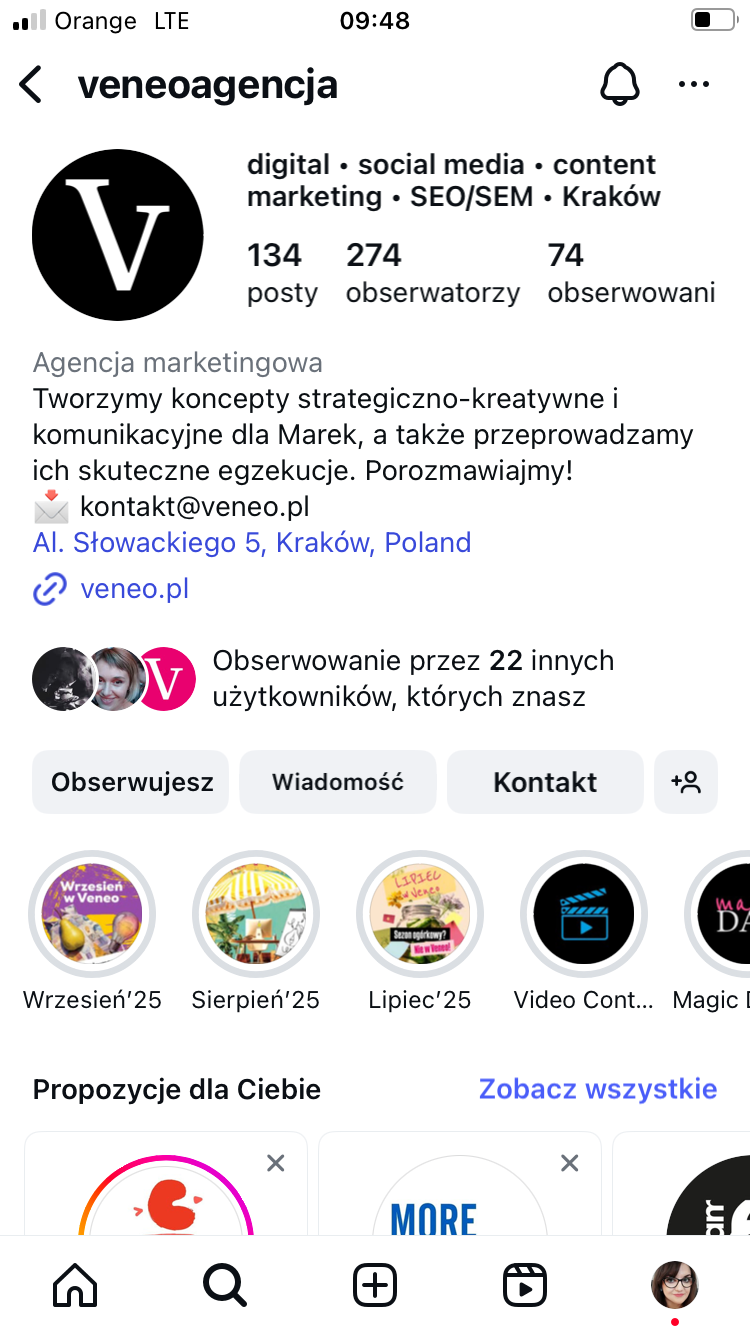This screenshot has height=1334, width=750.
Task: Tap the add-person suggestions icon
Action: (686, 782)
